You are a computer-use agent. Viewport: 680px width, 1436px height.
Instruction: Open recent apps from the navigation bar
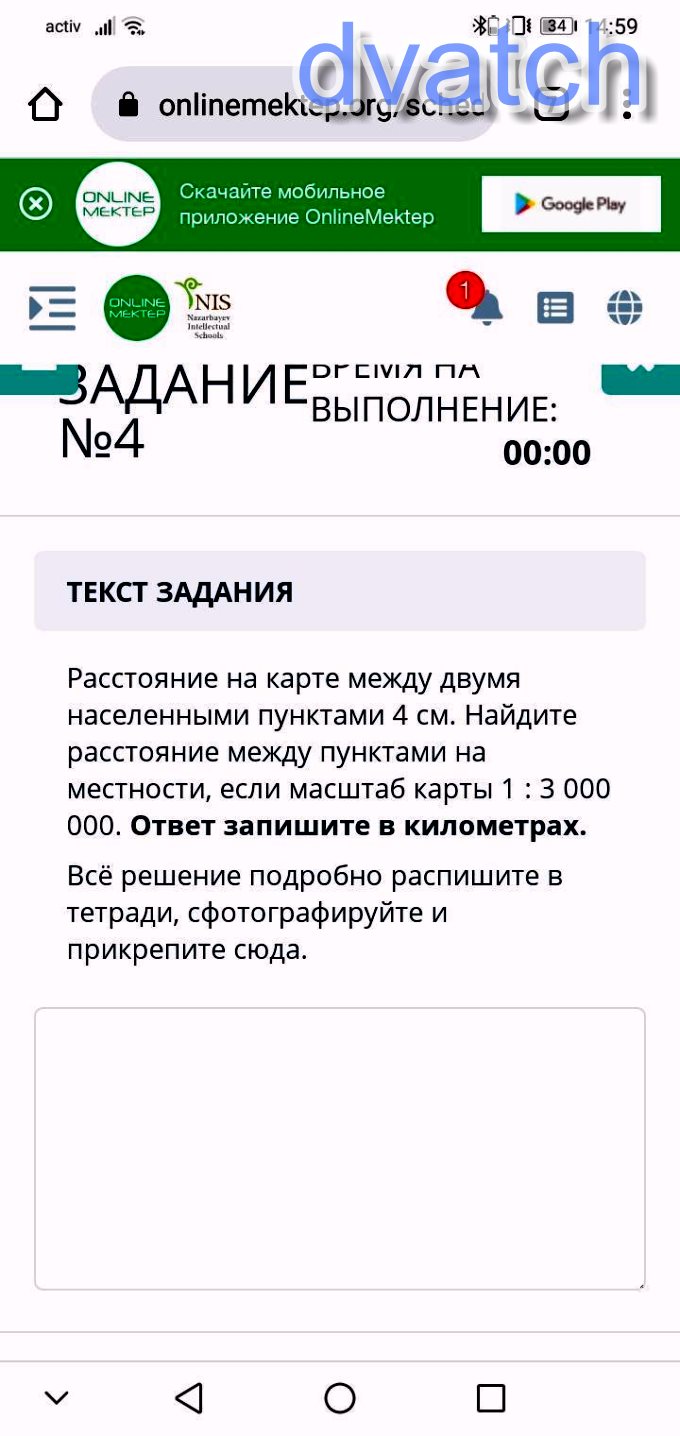[491, 1397]
